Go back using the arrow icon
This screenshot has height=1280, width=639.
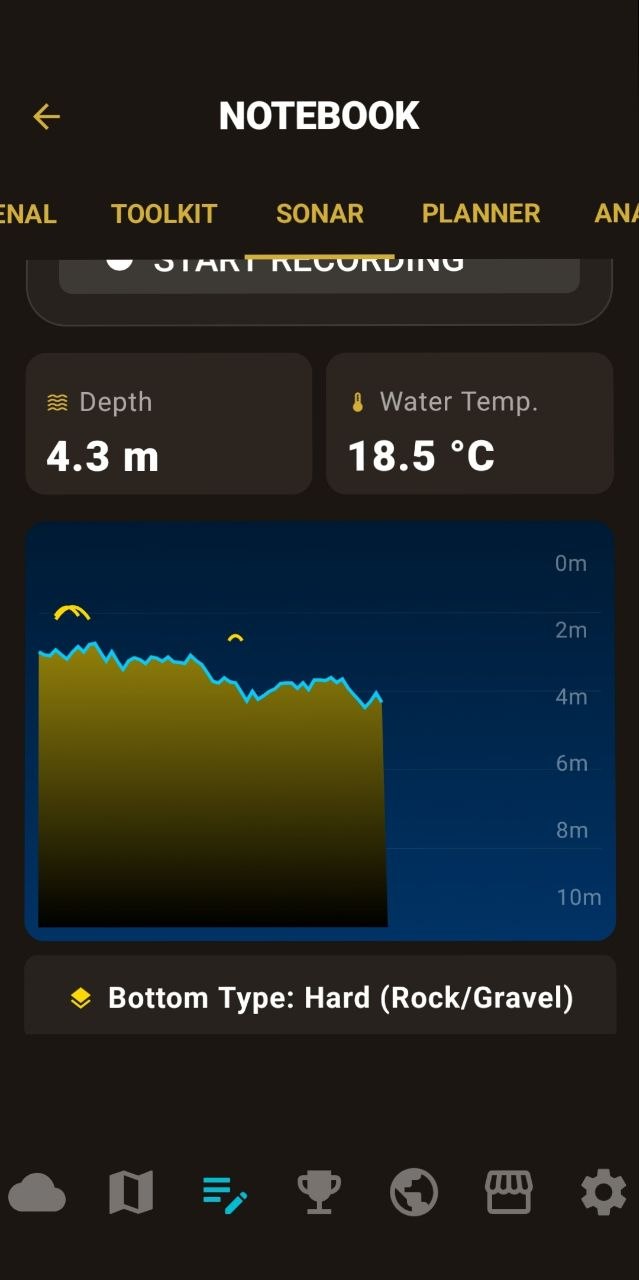[x=46, y=117]
